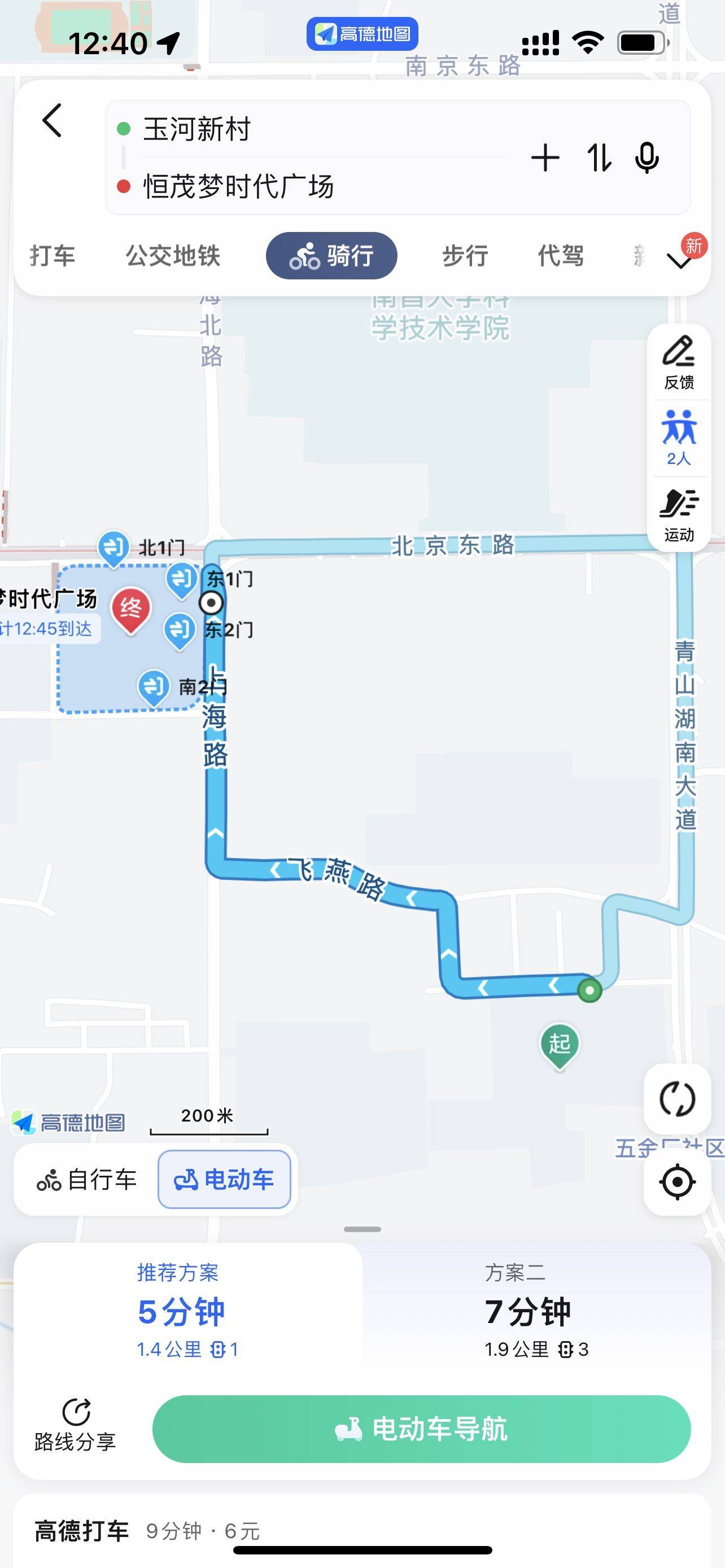Select 方案二 the 7分钟 route
725x1568 pixels.
(x=536, y=1312)
